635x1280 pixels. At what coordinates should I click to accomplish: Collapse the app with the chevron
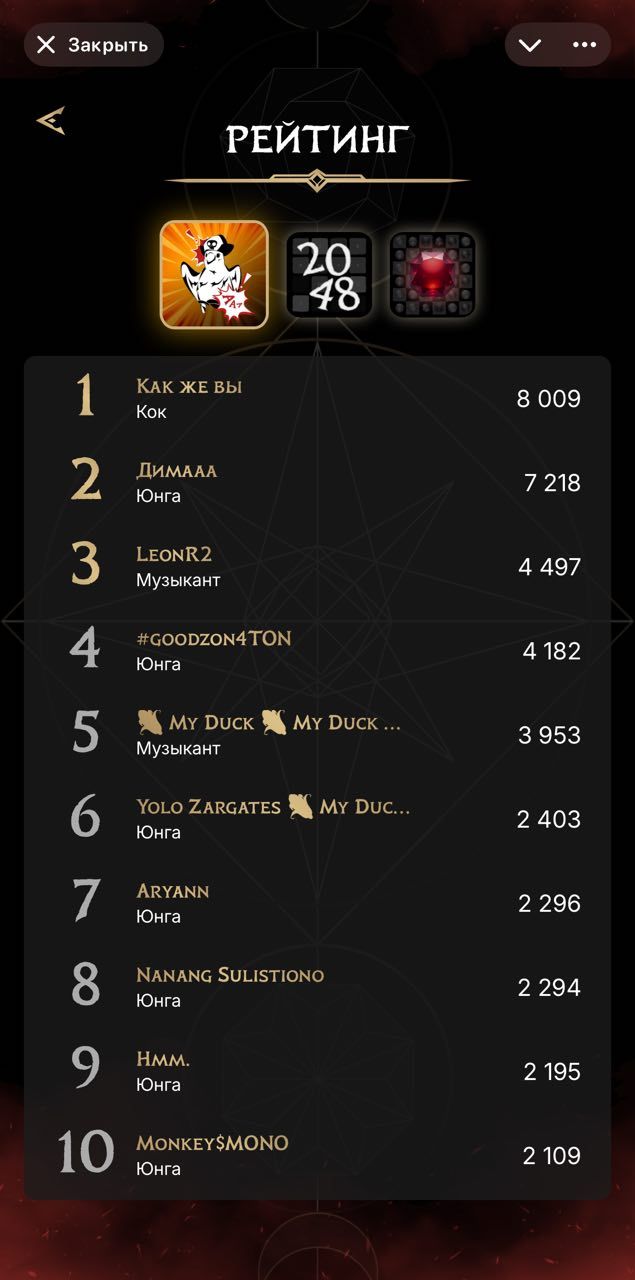(530, 45)
